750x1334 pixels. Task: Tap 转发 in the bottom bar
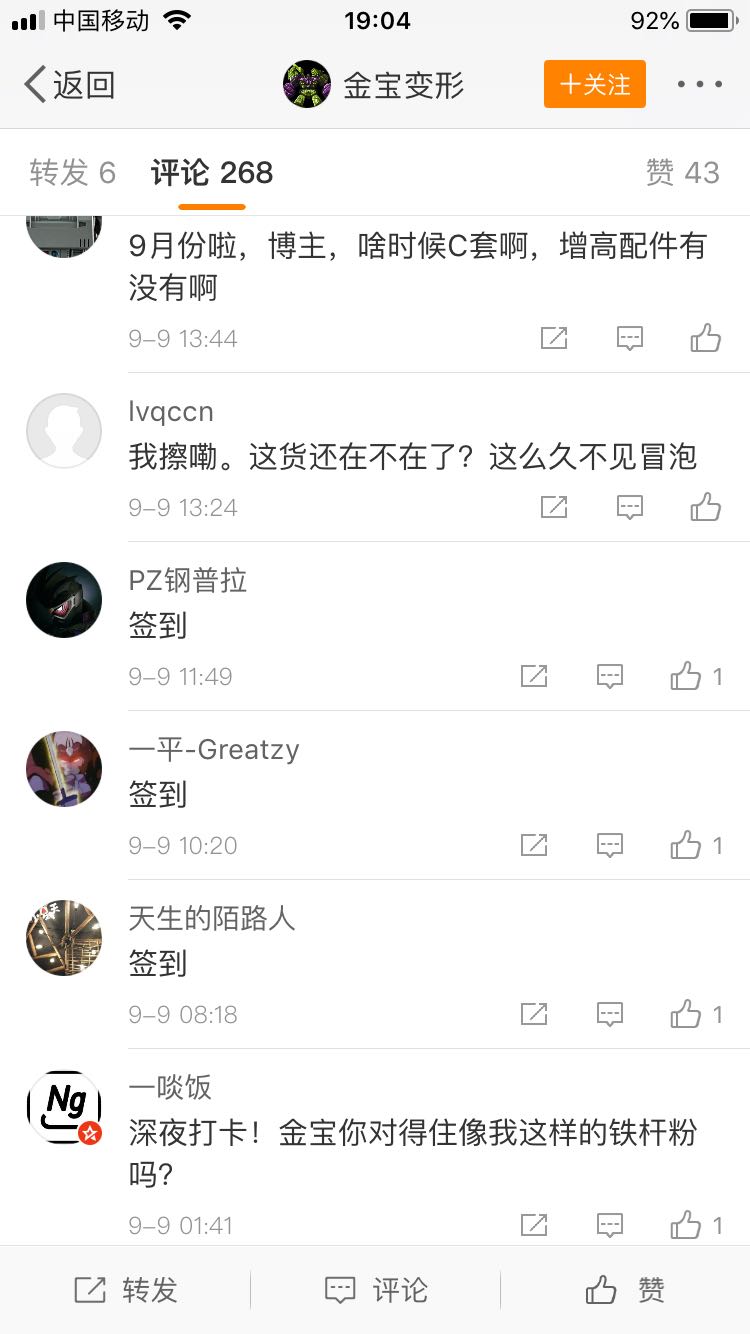coord(125,1290)
